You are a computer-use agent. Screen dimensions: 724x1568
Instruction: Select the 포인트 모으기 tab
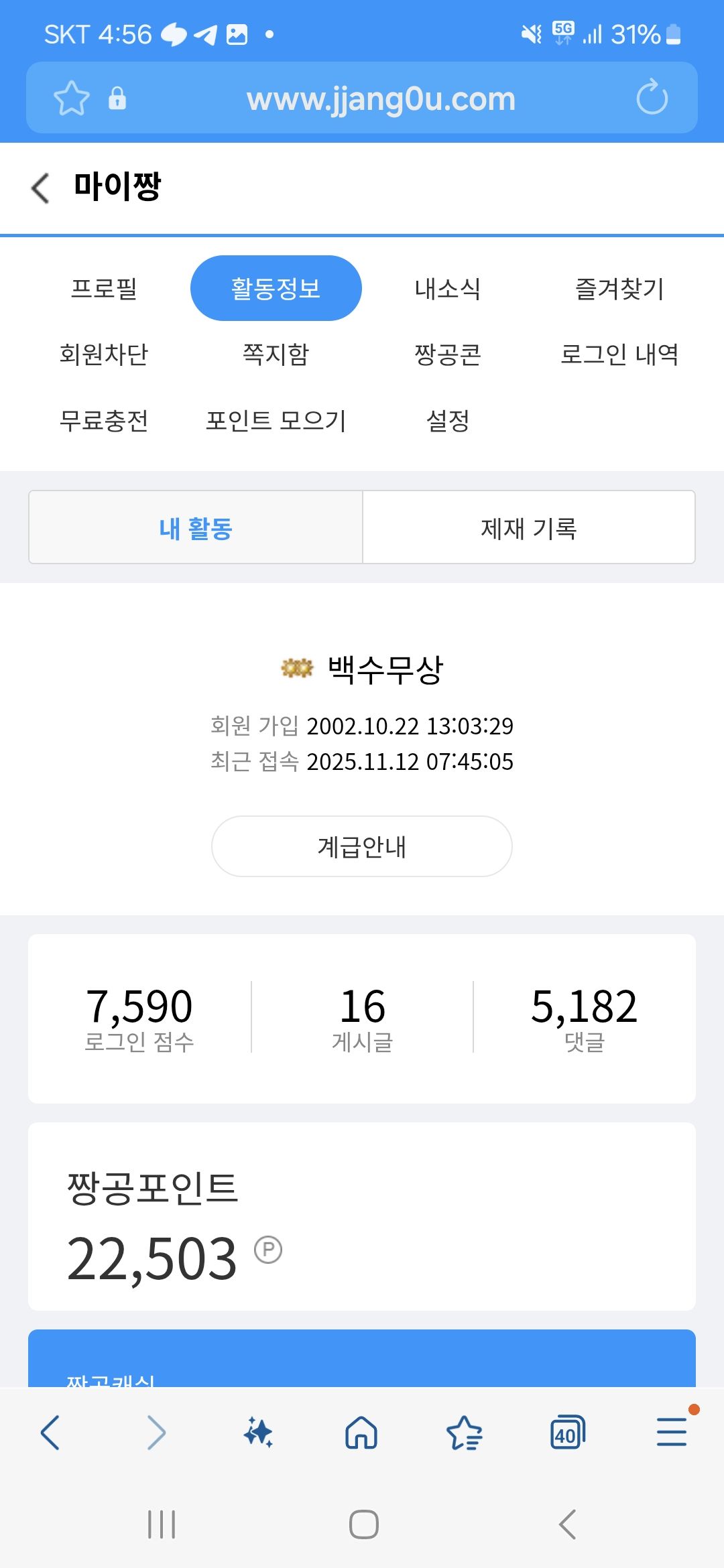click(x=276, y=421)
